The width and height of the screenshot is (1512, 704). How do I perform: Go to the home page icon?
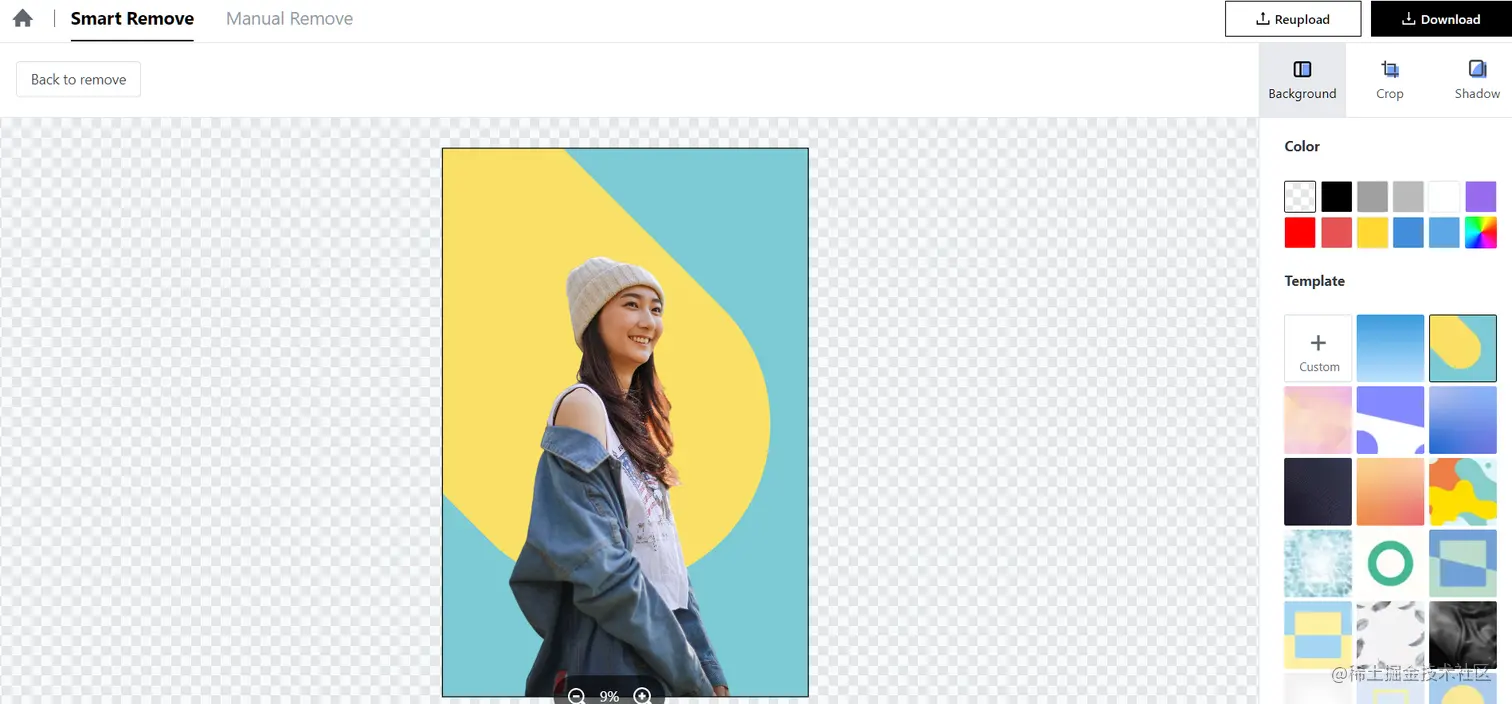click(22, 18)
